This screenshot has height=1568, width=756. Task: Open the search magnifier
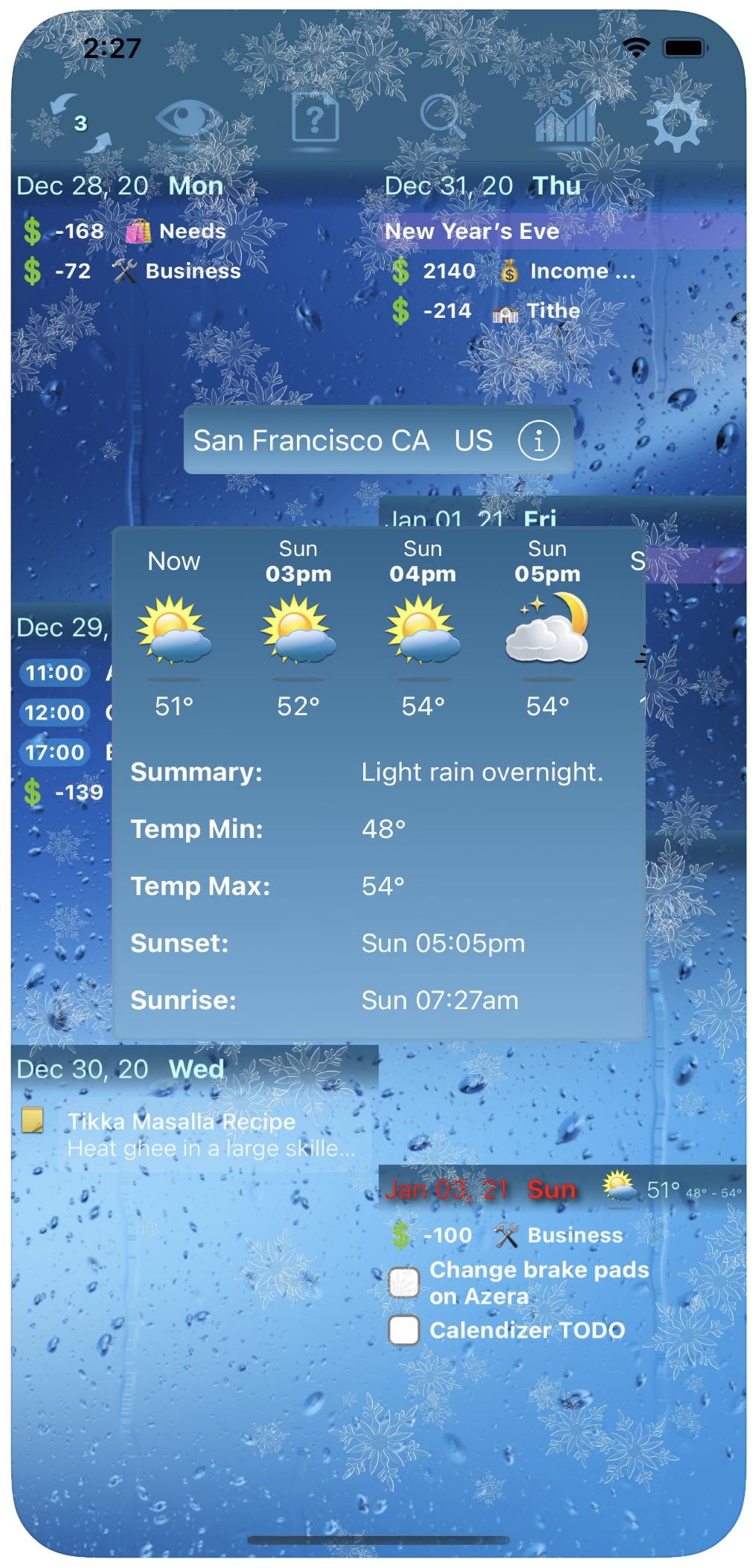tap(442, 117)
